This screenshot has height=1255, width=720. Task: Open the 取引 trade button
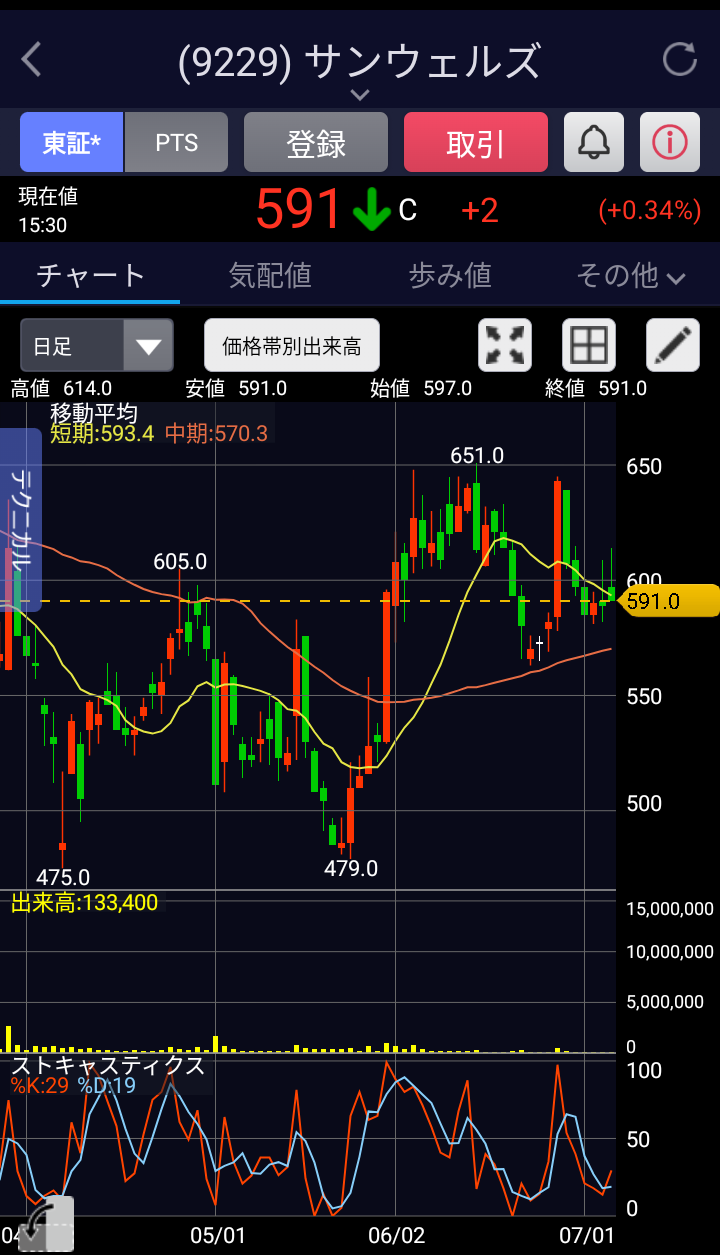[476, 143]
